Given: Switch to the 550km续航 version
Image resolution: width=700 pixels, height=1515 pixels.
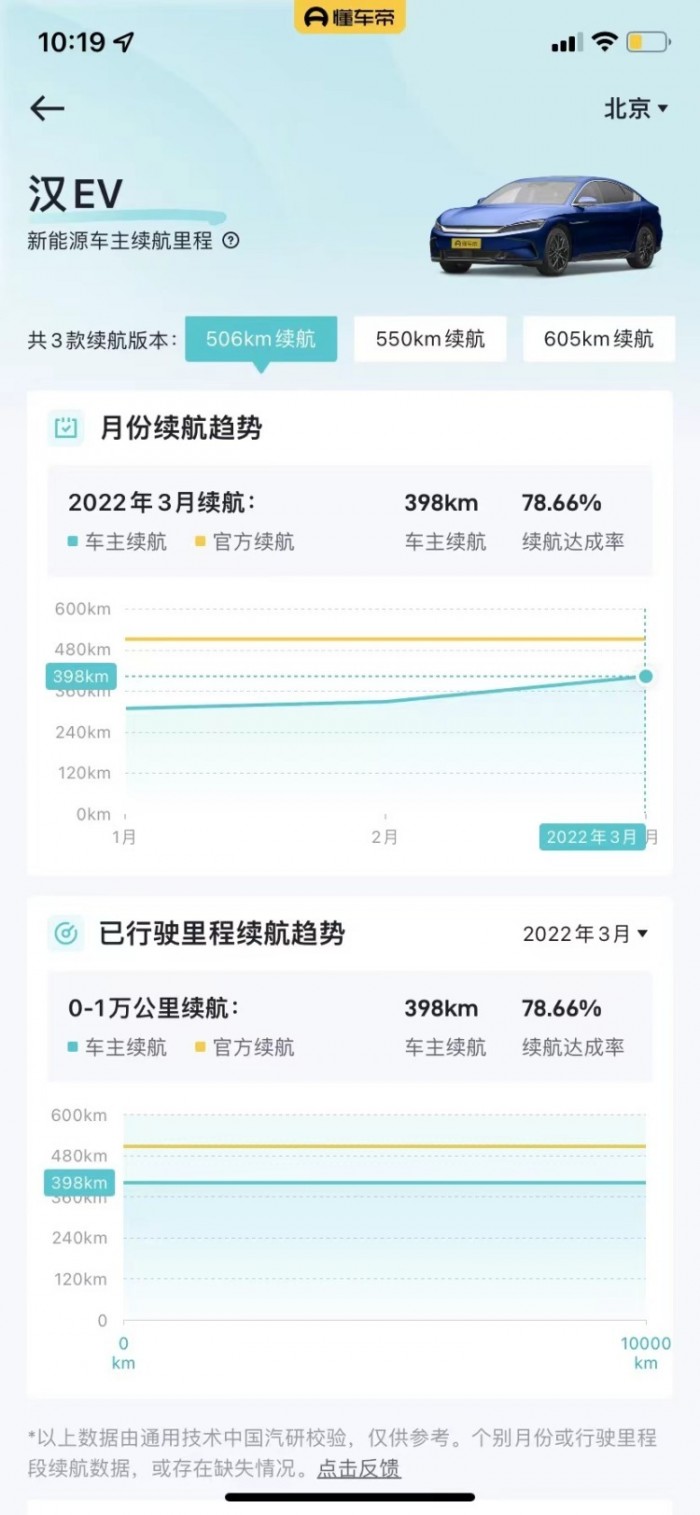Looking at the screenshot, I should click(x=430, y=339).
